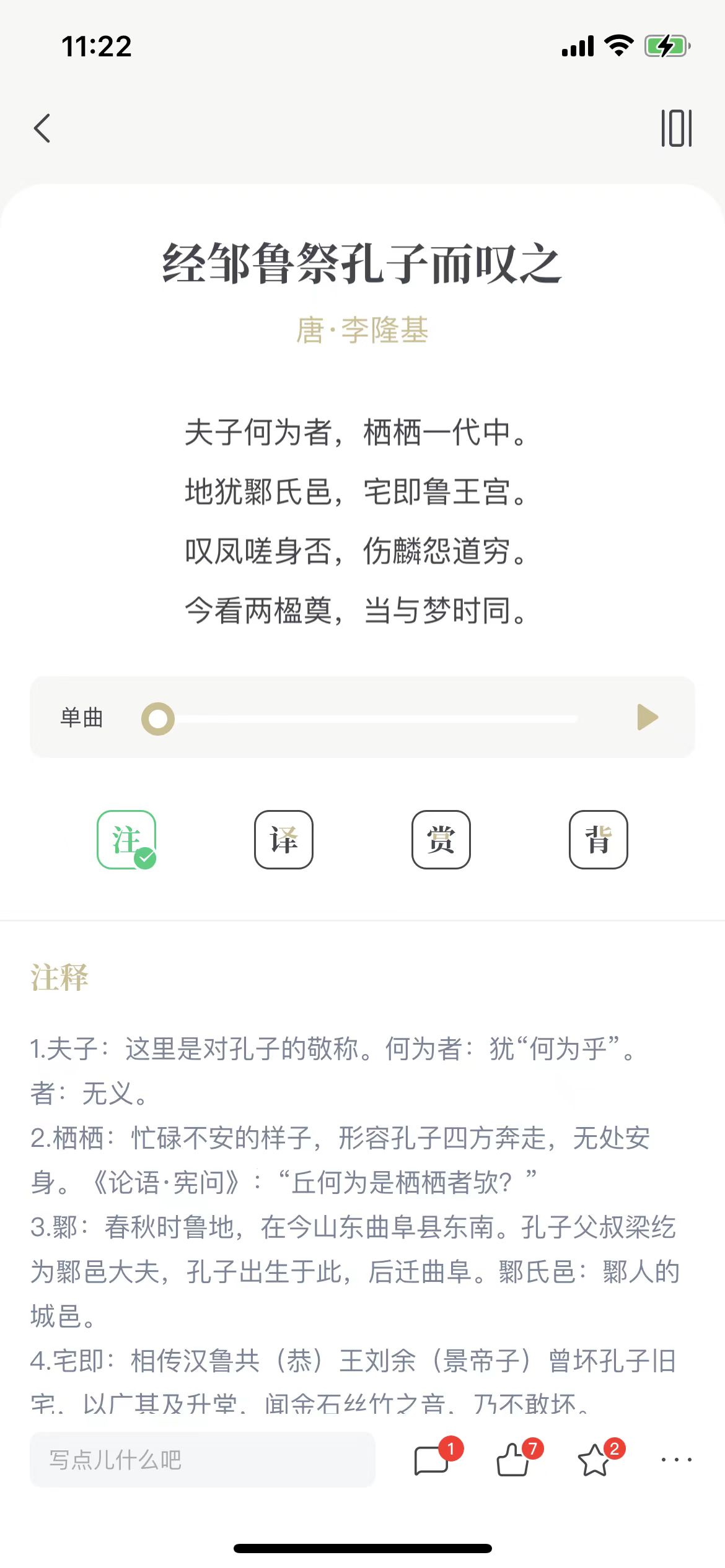View comments on this poem

click(x=431, y=1460)
